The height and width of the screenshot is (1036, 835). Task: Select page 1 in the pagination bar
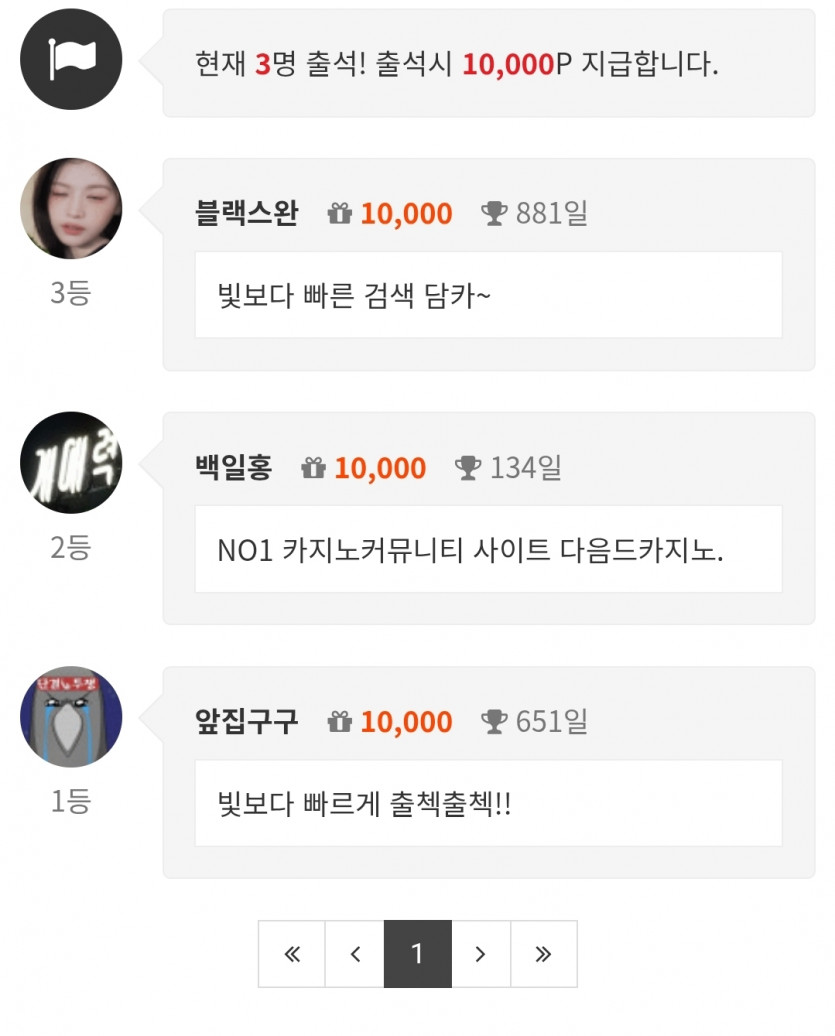pyautogui.click(x=417, y=954)
